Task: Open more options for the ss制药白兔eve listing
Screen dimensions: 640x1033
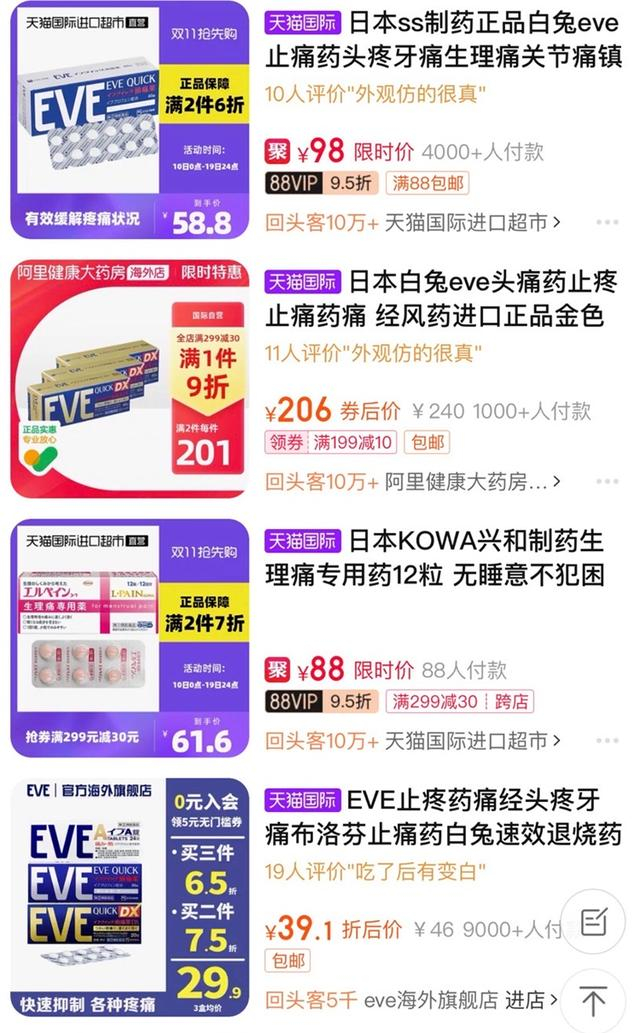Action: click(606, 222)
